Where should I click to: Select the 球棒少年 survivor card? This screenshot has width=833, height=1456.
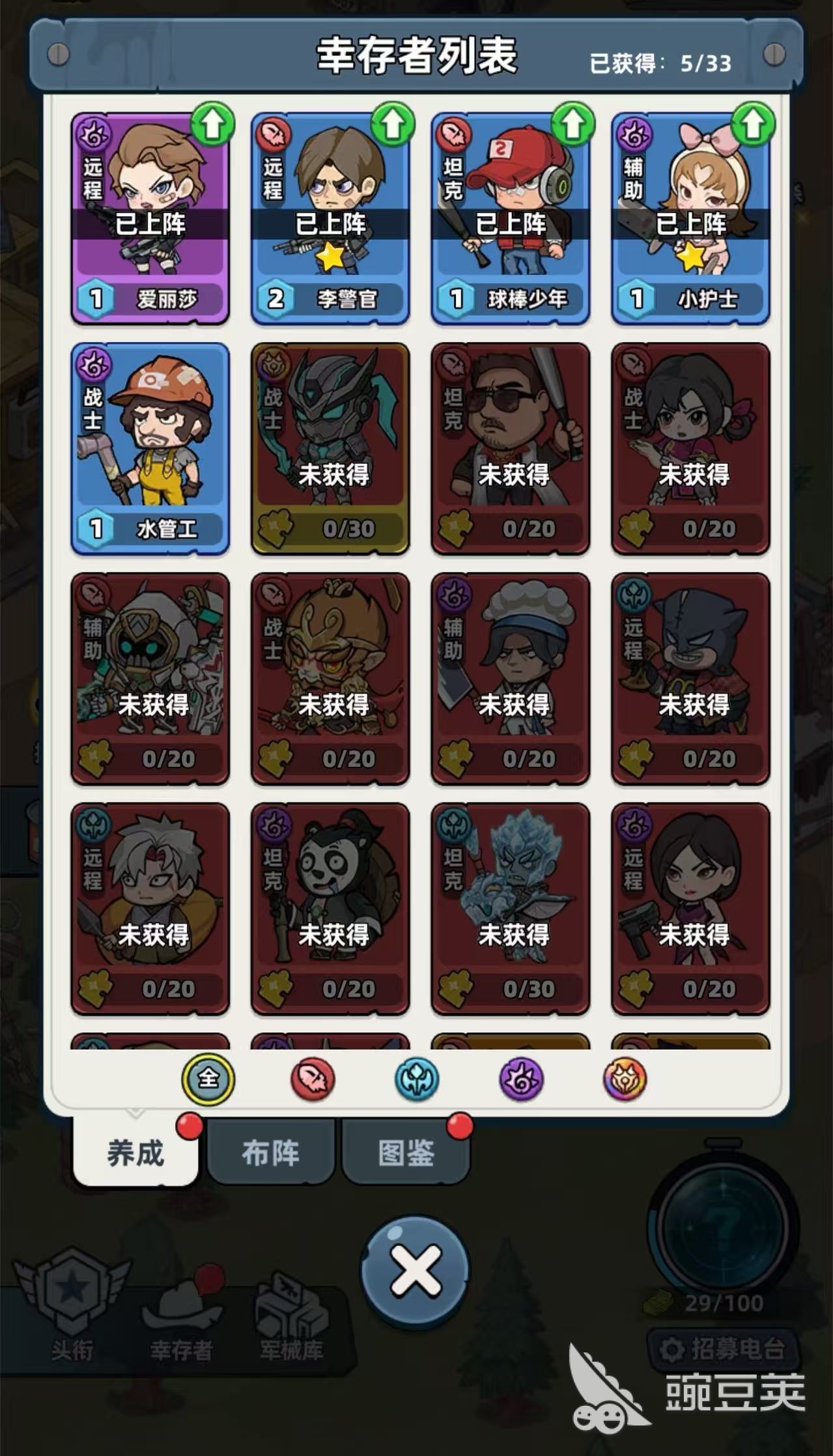click(511, 218)
